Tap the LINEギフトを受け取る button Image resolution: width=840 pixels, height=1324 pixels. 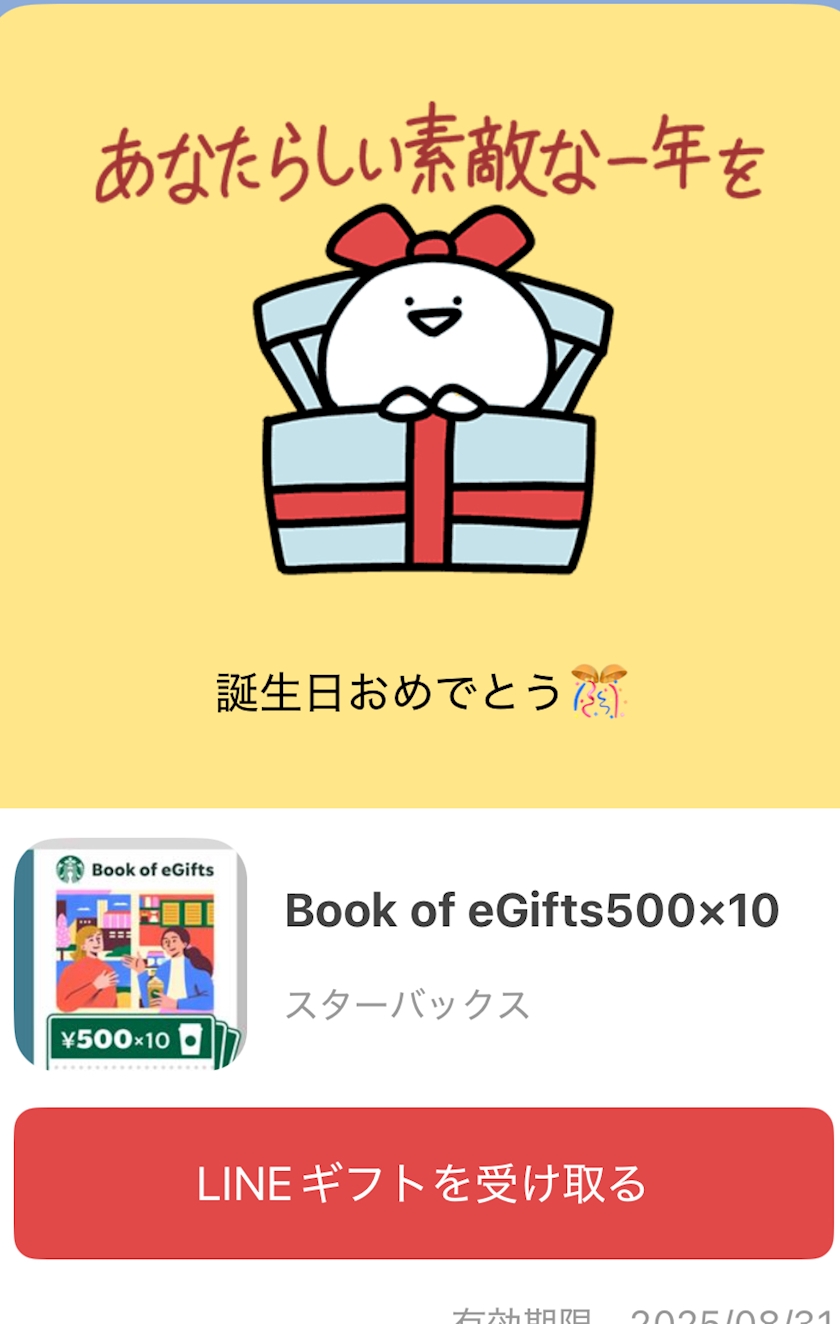pos(424,1183)
